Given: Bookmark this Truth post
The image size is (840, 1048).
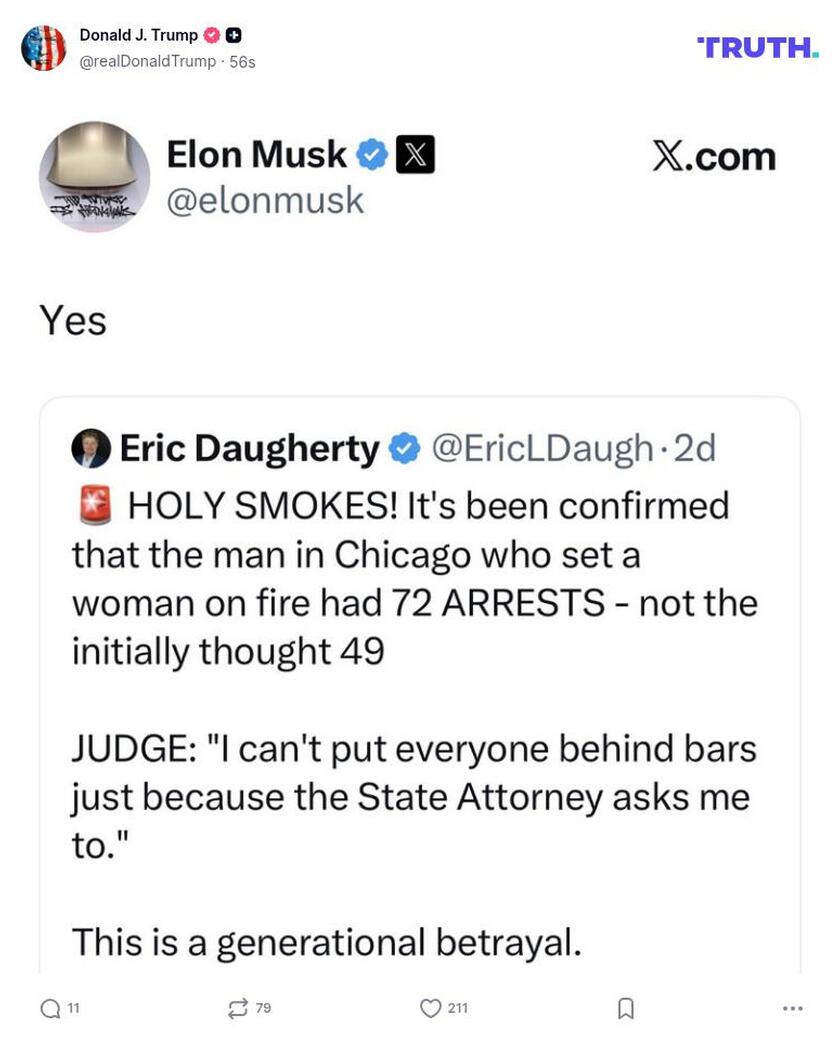Looking at the screenshot, I should [x=626, y=1009].
